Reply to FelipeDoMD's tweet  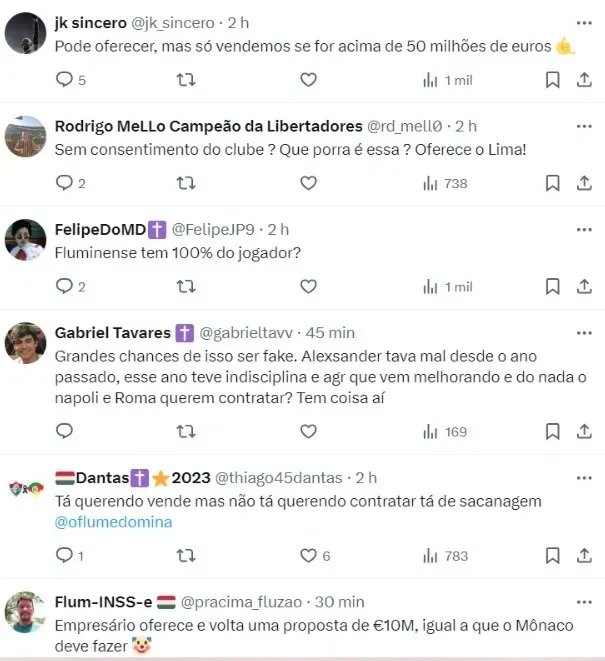click(x=64, y=286)
